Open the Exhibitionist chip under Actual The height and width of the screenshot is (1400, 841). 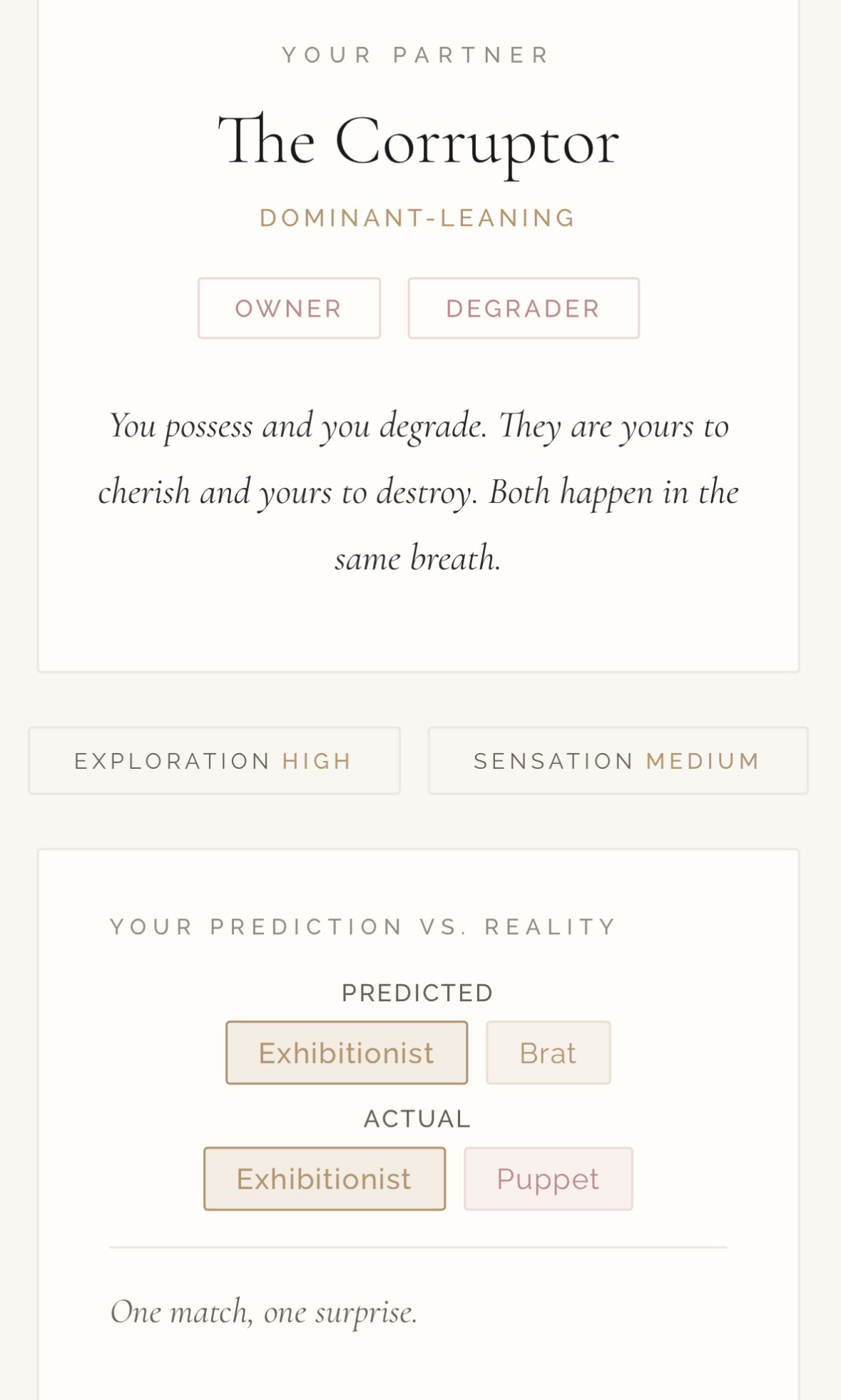click(325, 1178)
